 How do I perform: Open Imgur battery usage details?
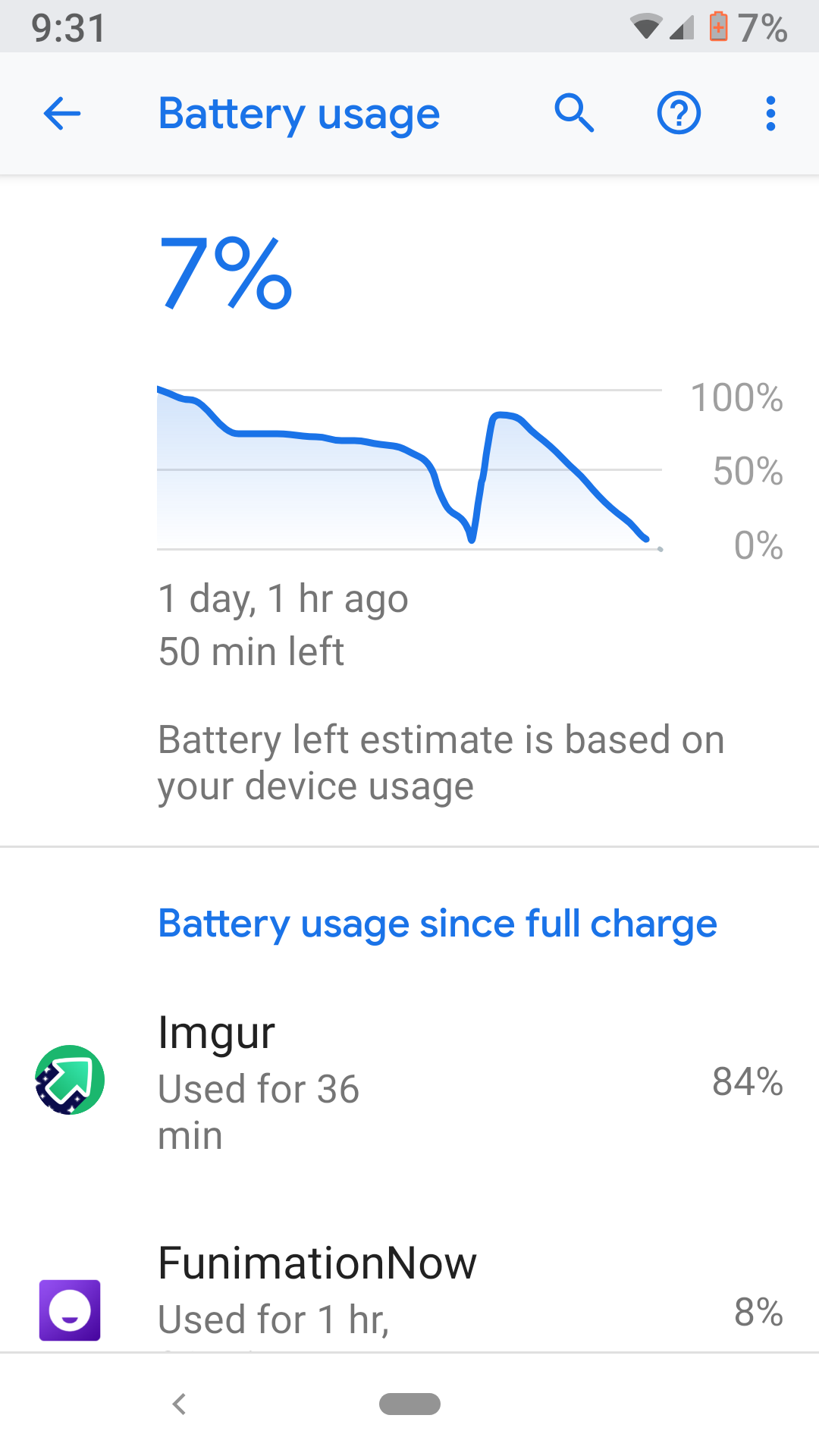(x=409, y=1081)
